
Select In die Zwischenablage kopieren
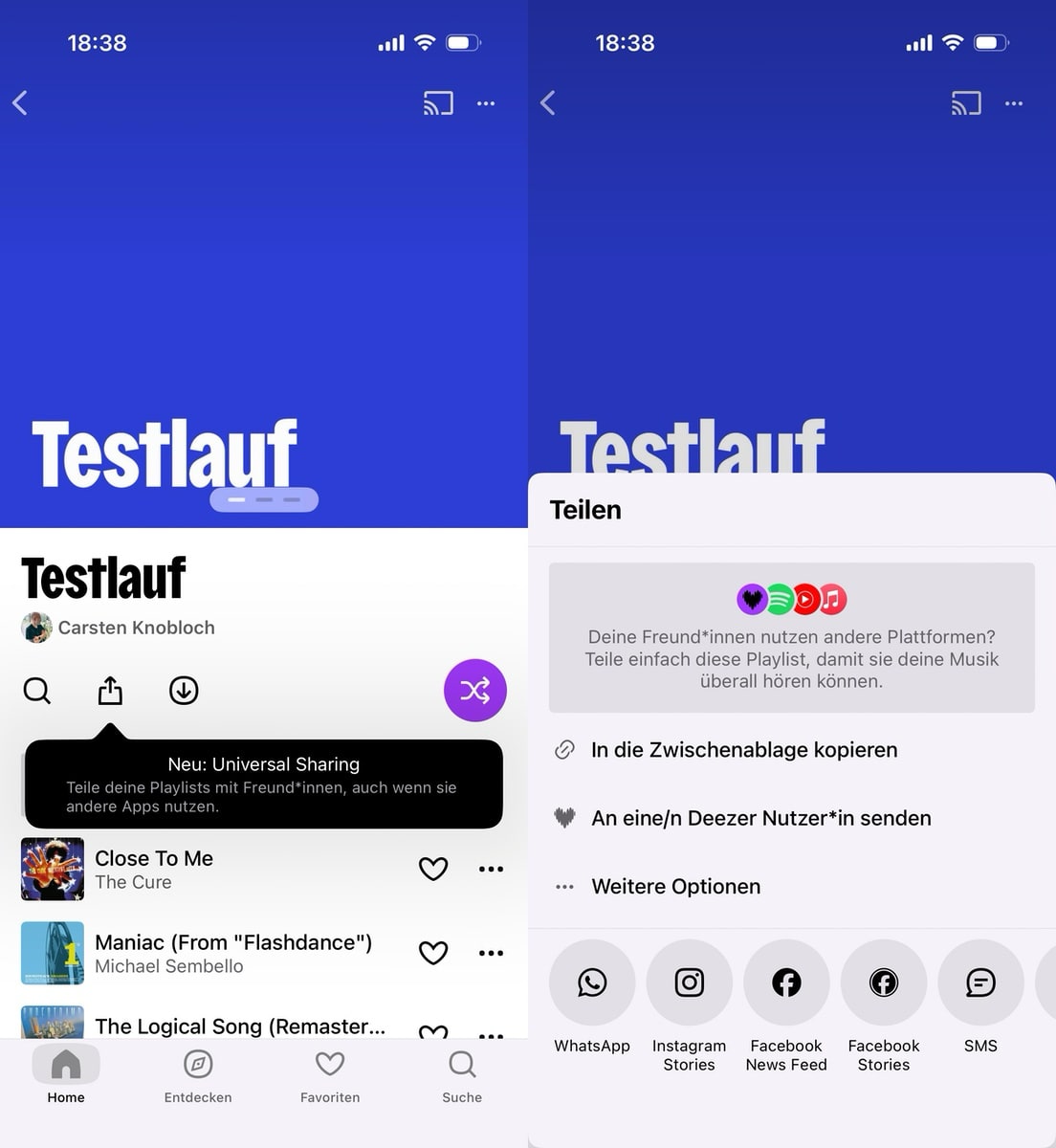[x=744, y=750]
